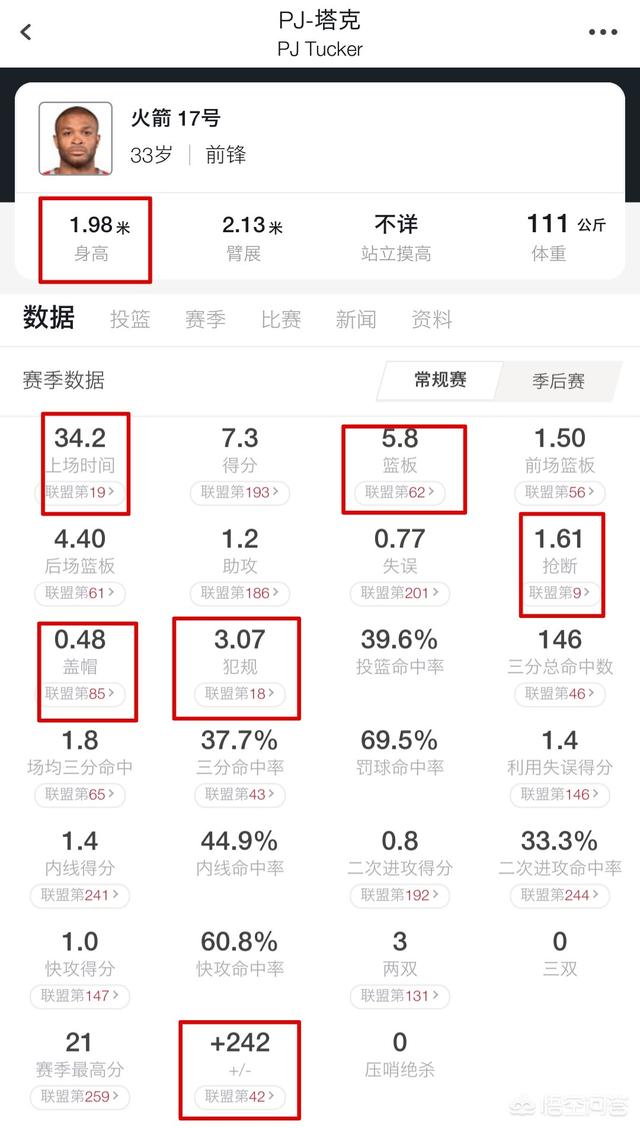Open the 比赛 tab
This screenshot has height=1128, width=640.
[281, 319]
